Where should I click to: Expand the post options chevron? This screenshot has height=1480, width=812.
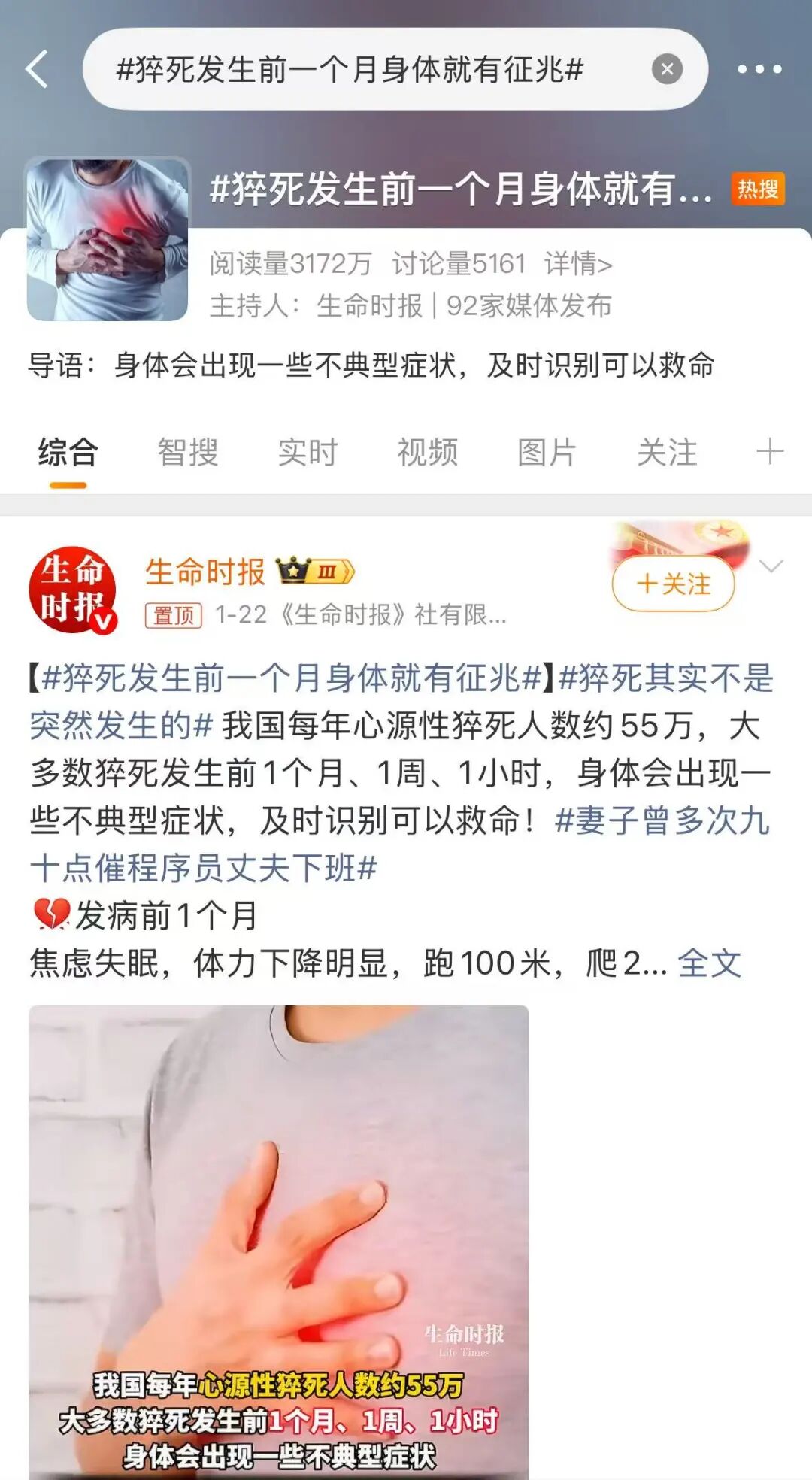pyautogui.click(x=771, y=566)
